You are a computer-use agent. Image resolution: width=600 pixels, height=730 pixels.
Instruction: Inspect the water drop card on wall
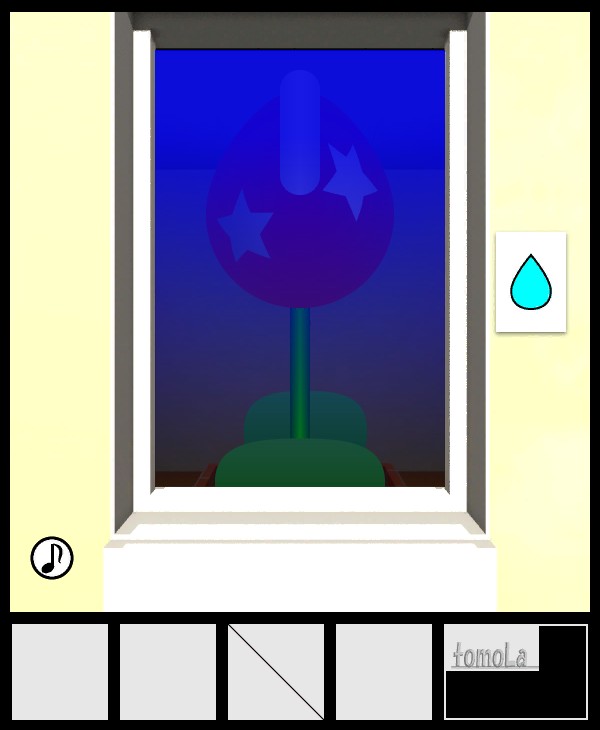(x=531, y=282)
